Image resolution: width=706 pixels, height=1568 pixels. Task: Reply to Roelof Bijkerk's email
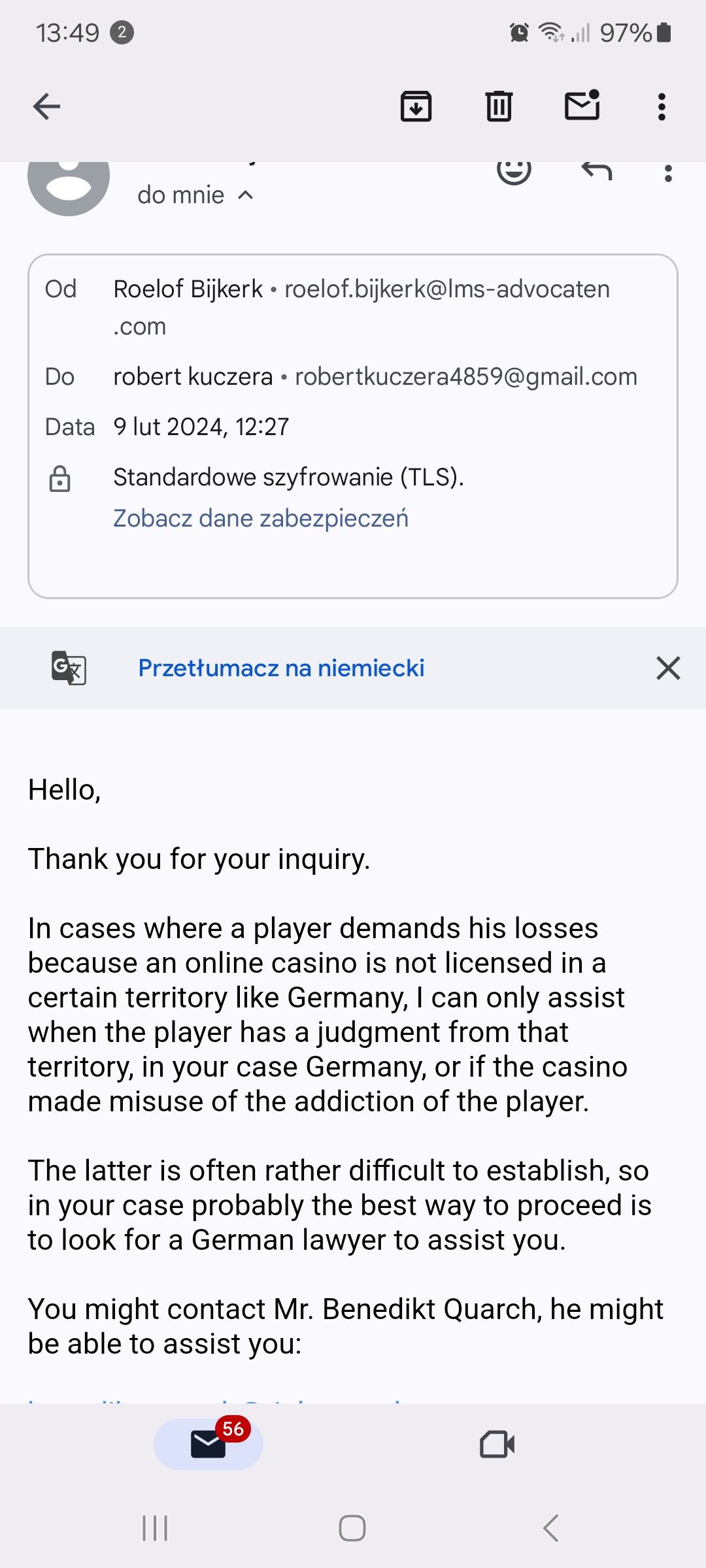(x=596, y=172)
